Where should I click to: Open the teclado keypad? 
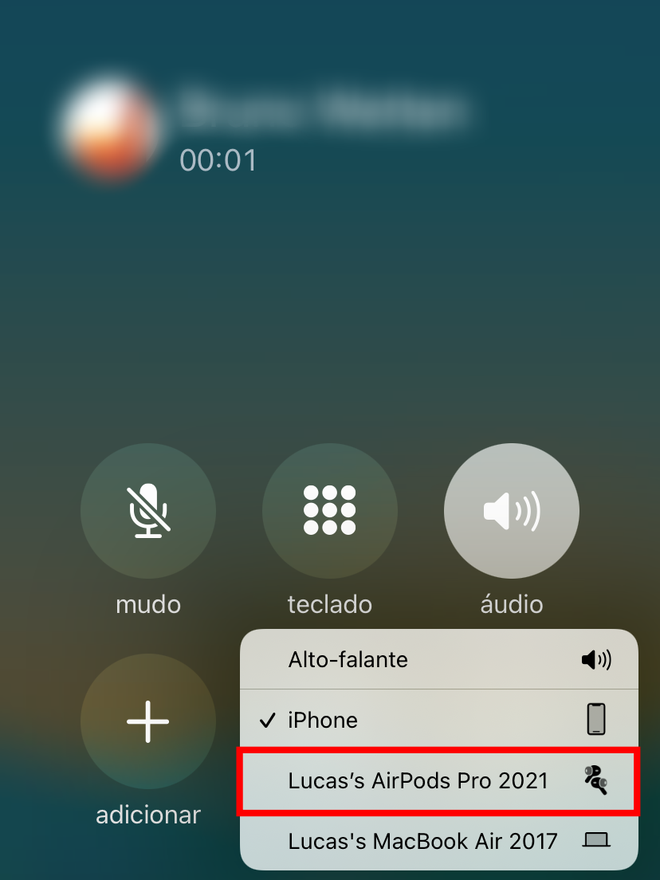(x=330, y=511)
